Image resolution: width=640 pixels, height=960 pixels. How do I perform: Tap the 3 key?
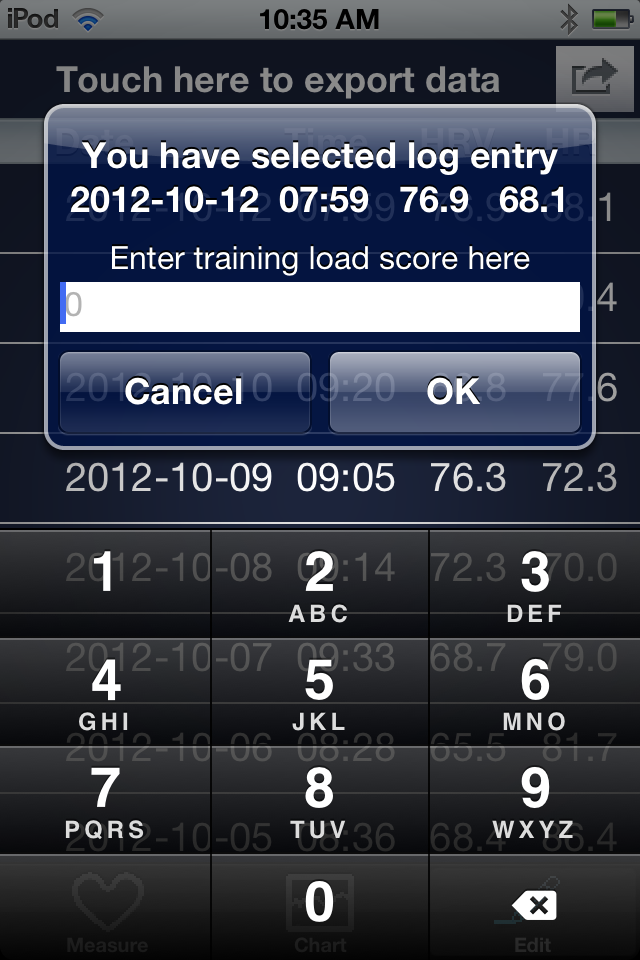pos(535,583)
